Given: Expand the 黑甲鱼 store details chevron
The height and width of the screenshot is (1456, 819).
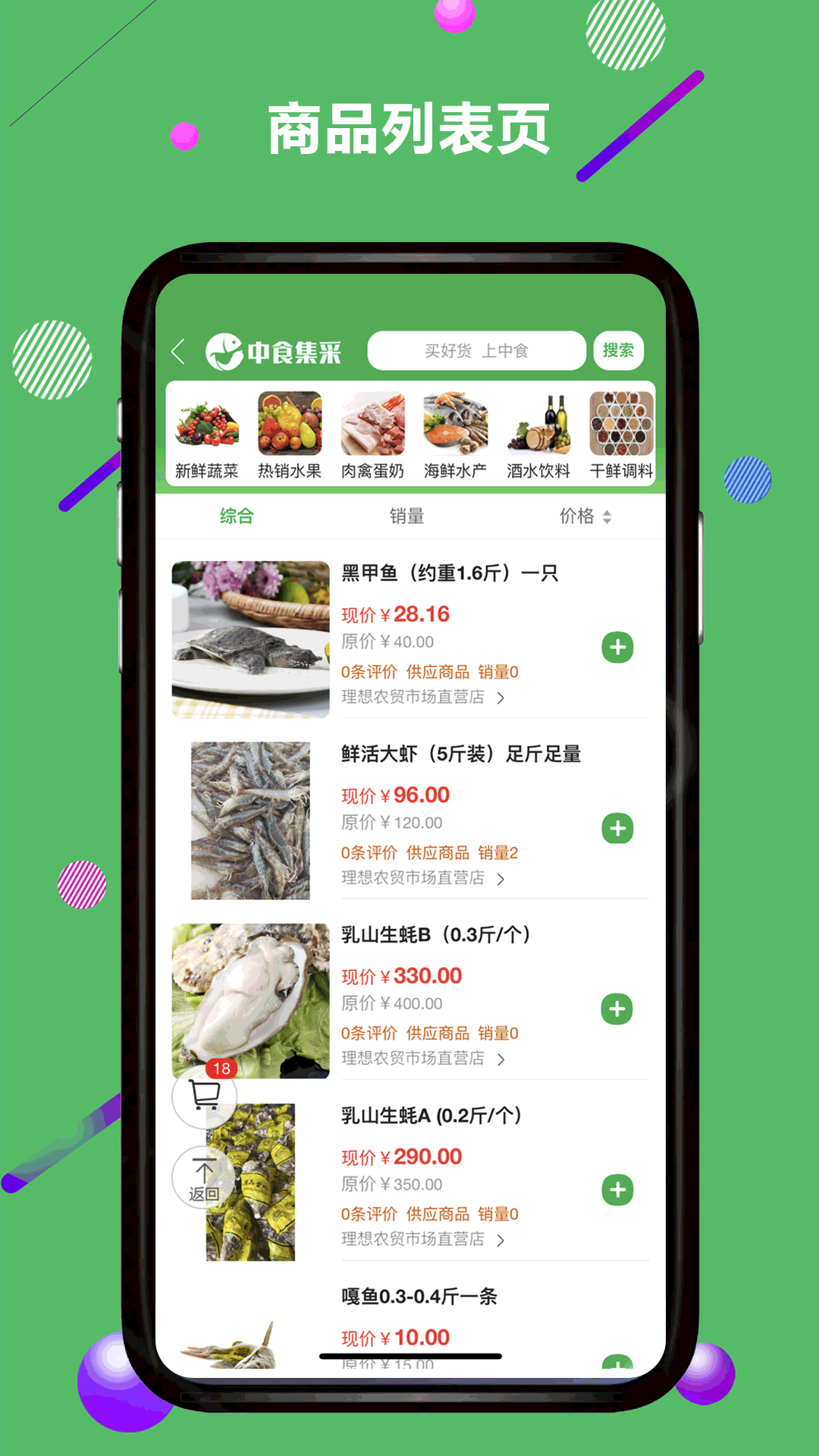Looking at the screenshot, I should coord(500,697).
